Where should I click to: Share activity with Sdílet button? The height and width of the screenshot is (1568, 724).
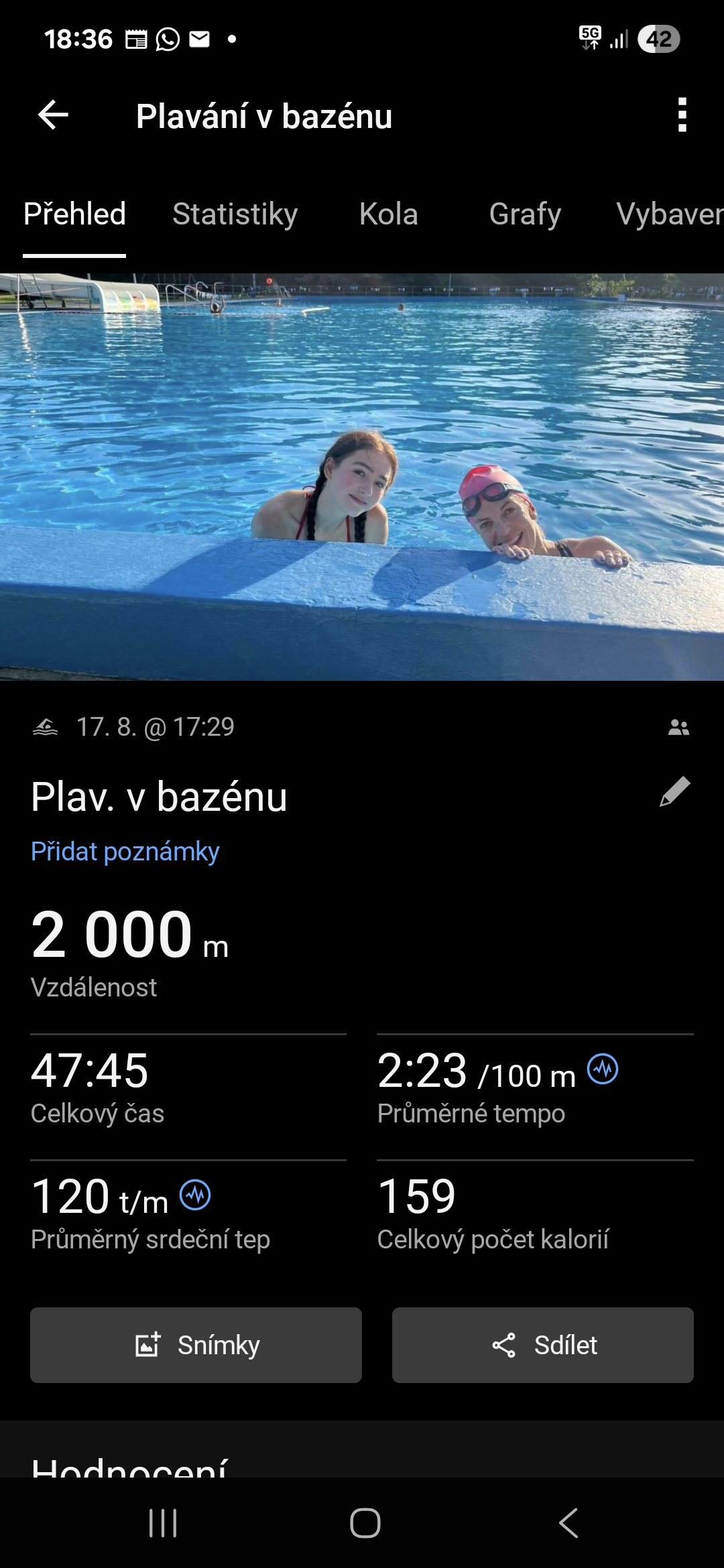[x=542, y=1345]
